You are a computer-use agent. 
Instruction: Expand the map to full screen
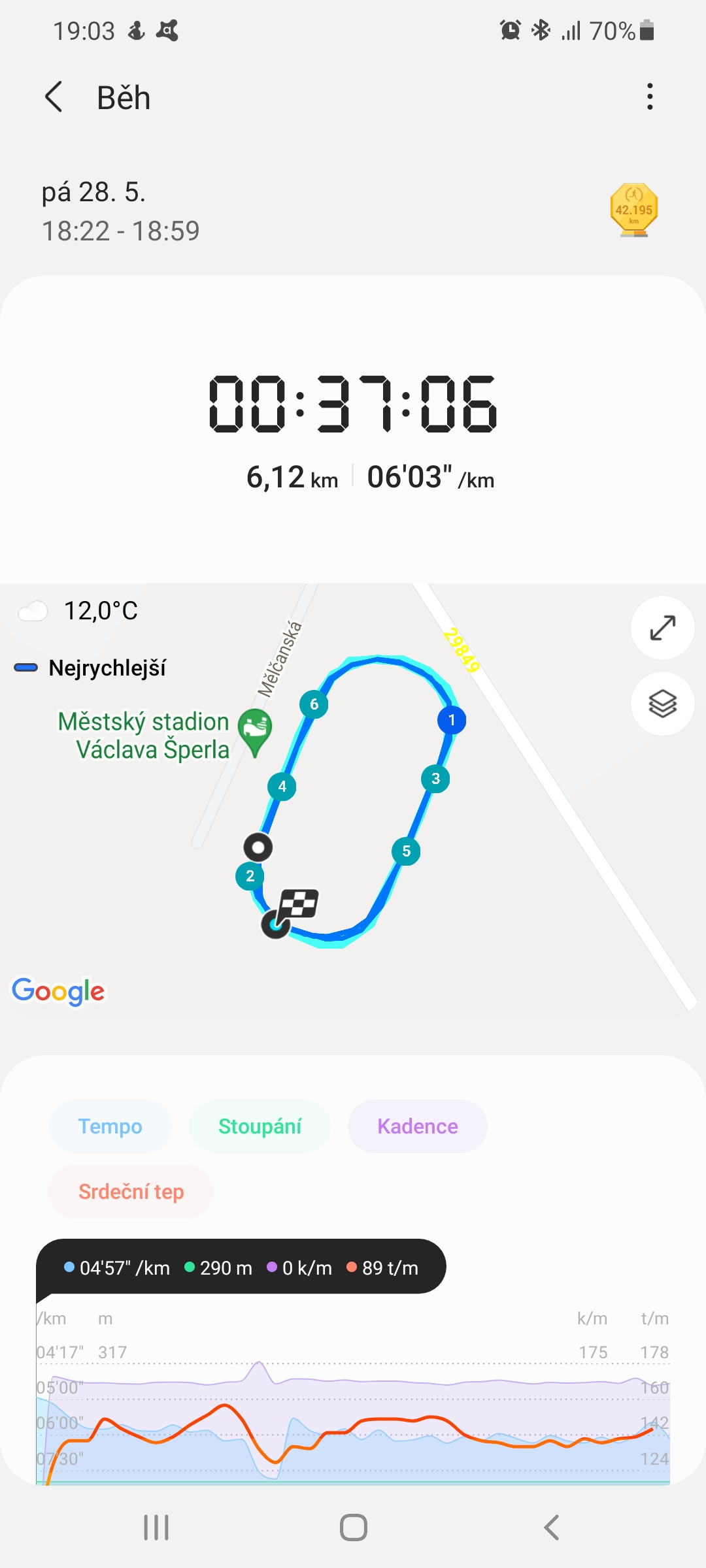[662, 628]
